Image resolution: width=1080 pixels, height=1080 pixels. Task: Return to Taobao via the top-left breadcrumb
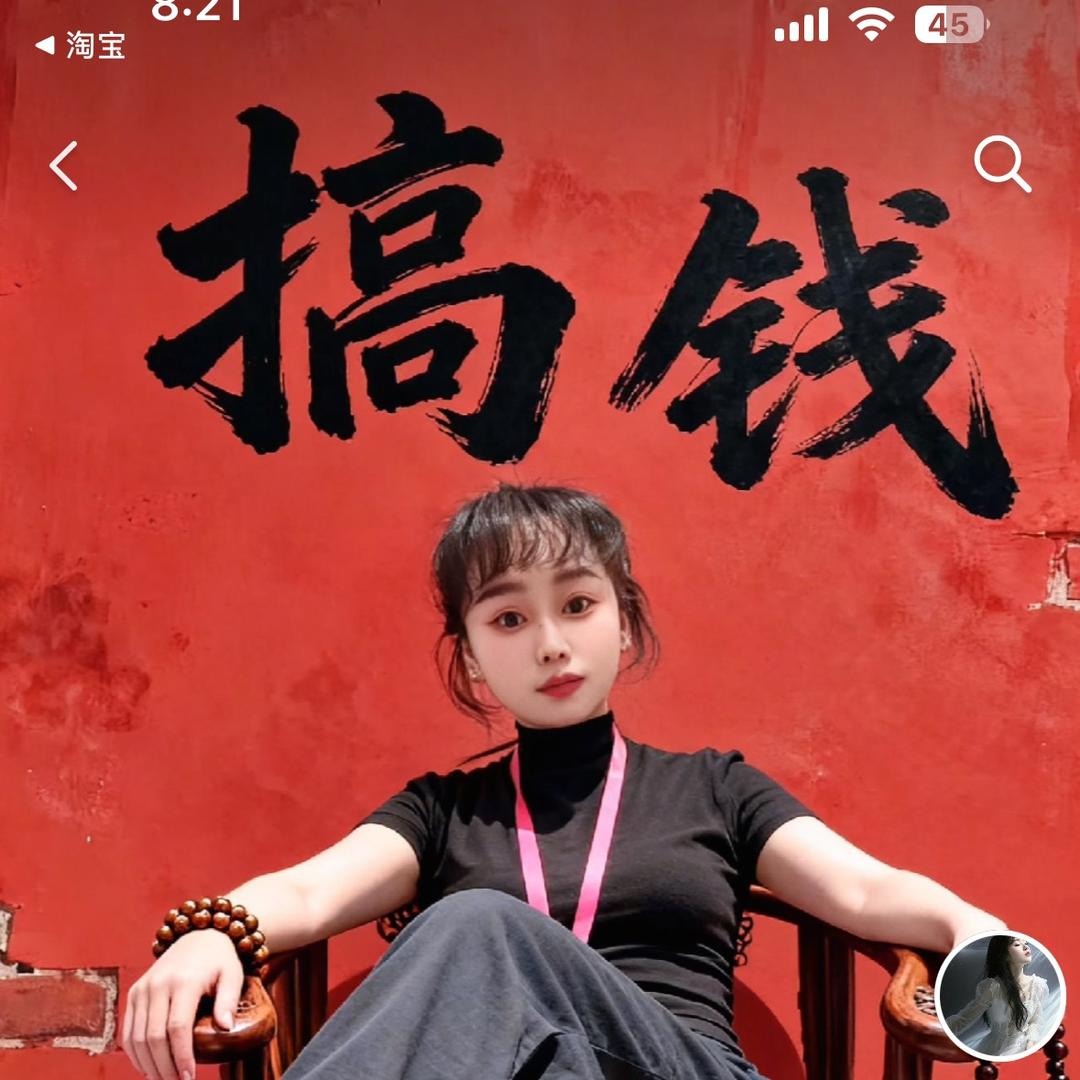[81, 45]
